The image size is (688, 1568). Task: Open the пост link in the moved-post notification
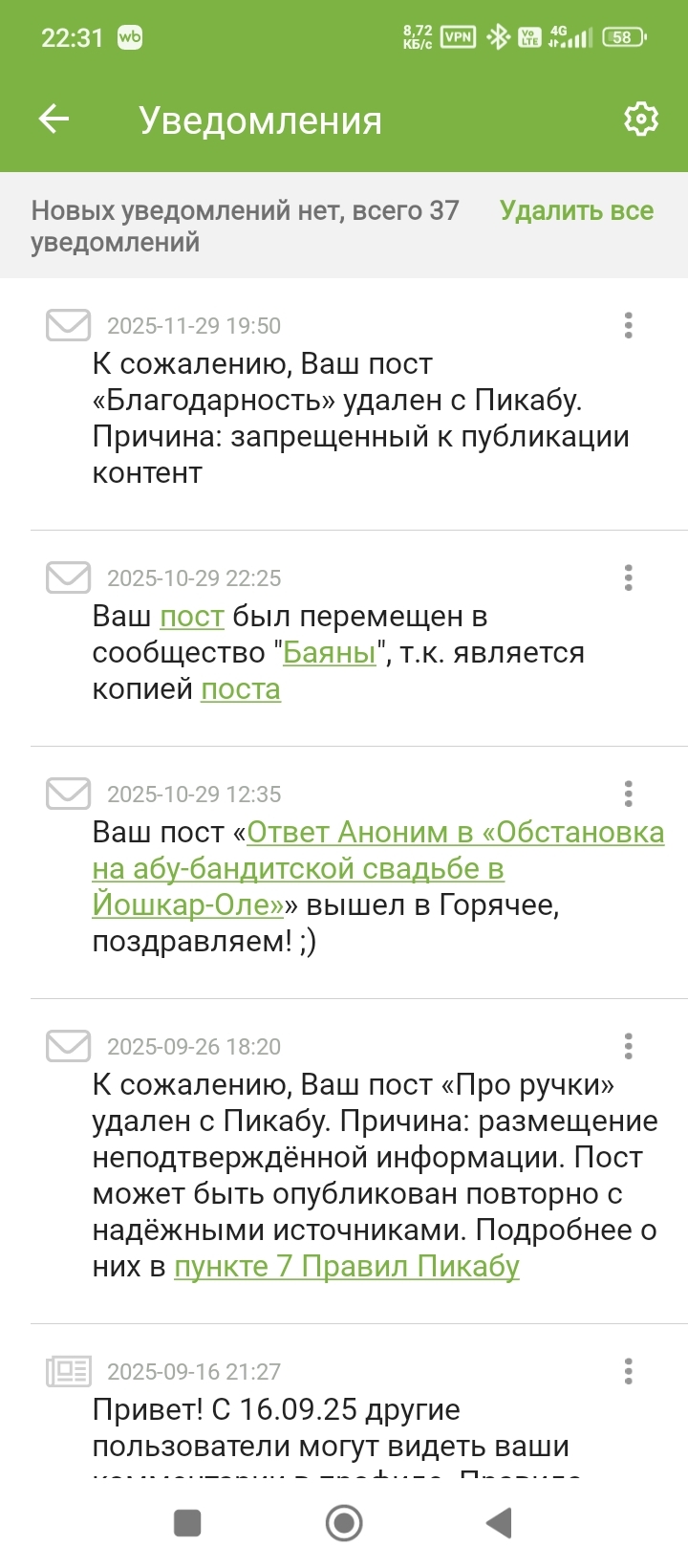click(x=191, y=617)
